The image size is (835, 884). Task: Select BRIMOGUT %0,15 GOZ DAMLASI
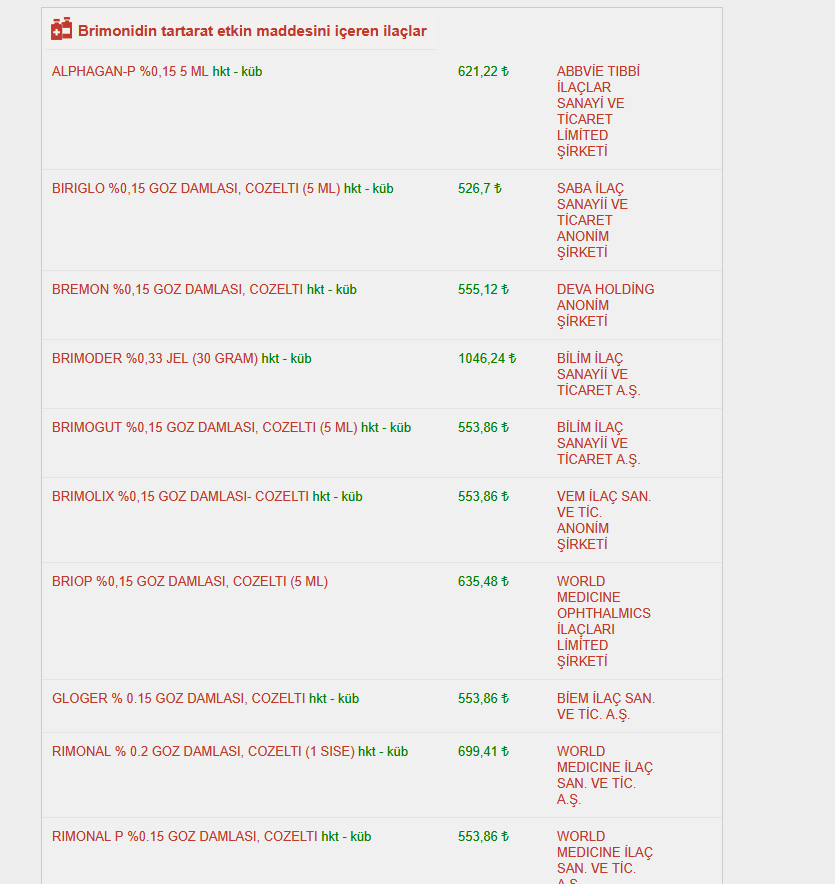tap(204, 427)
